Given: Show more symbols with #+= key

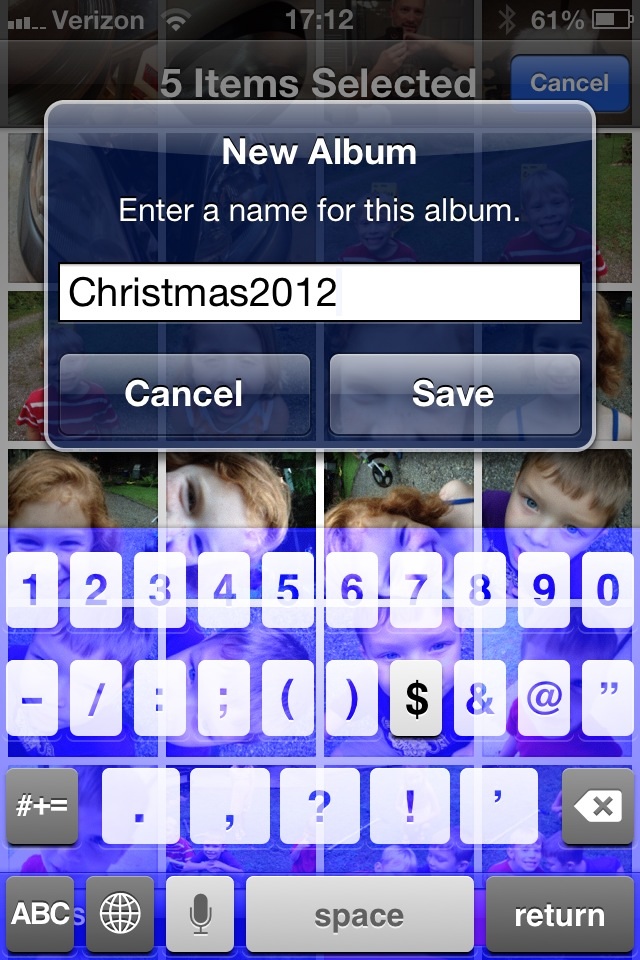Looking at the screenshot, I should tap(41, 806).
